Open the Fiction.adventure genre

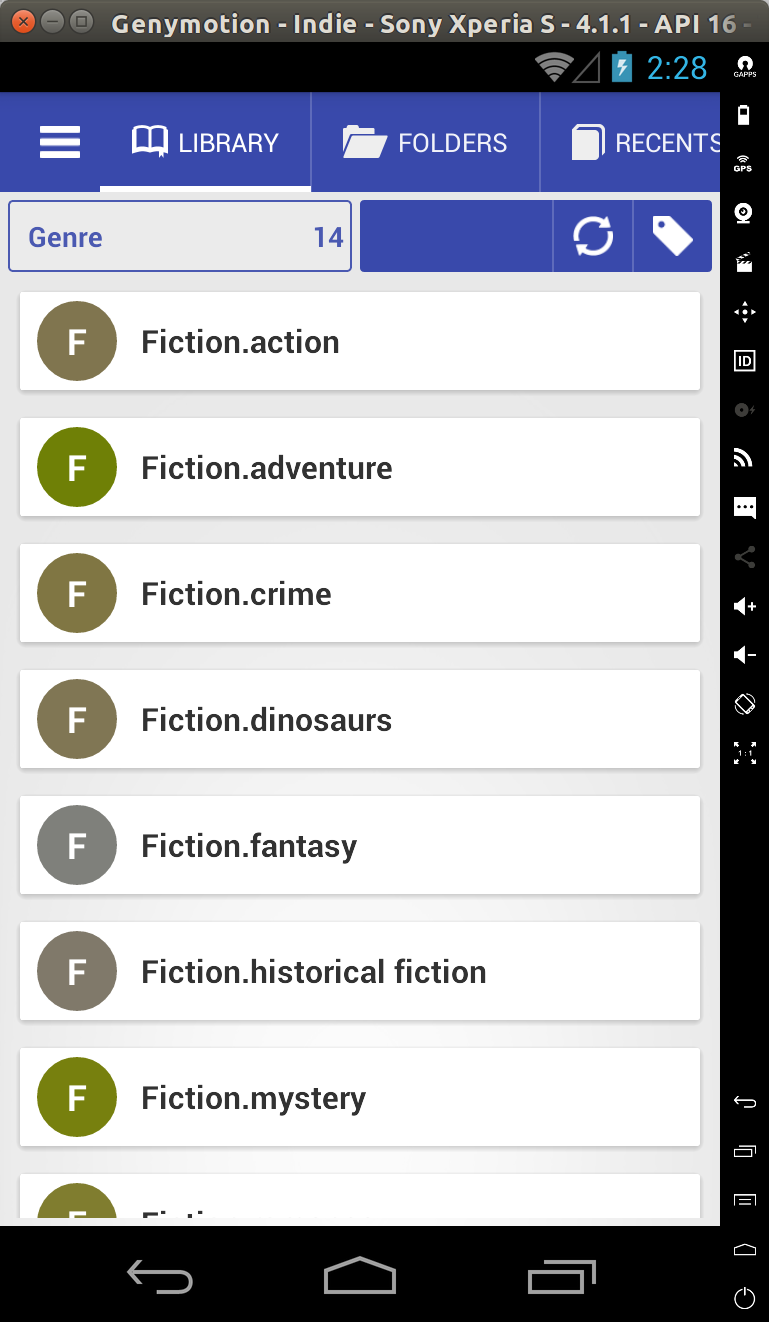pyautogui.click(x=360, y=468)
